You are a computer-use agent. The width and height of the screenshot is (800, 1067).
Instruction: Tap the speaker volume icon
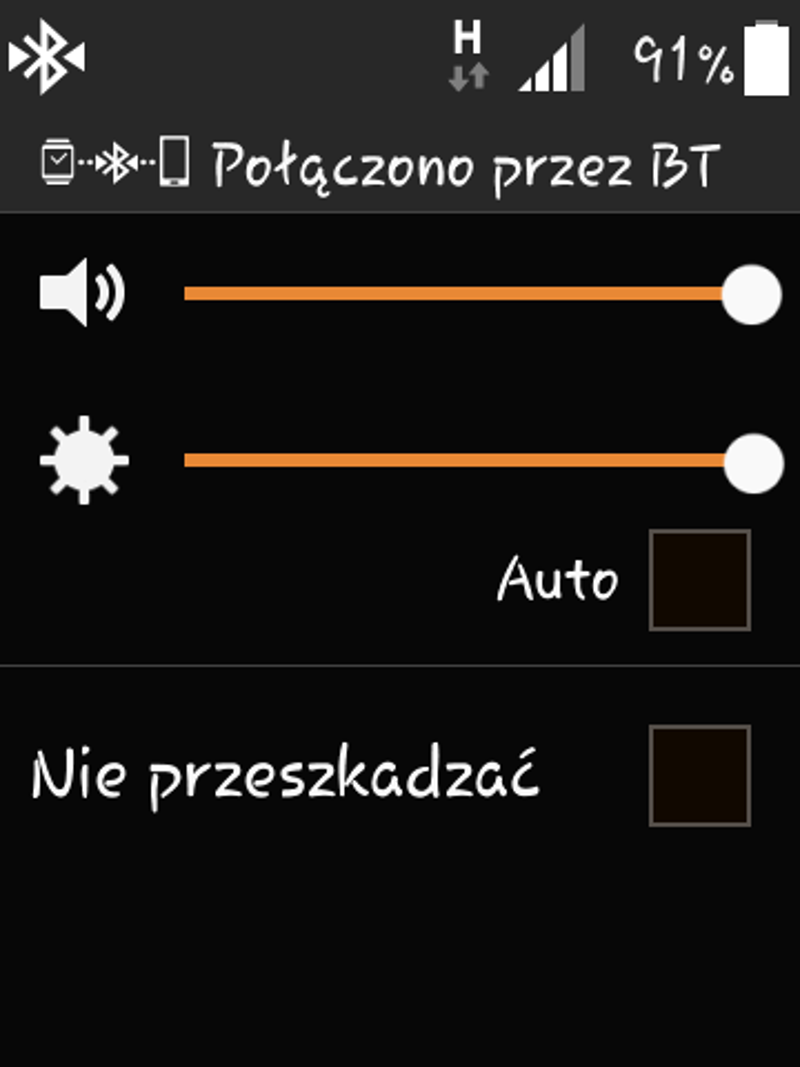click(82, 293)
